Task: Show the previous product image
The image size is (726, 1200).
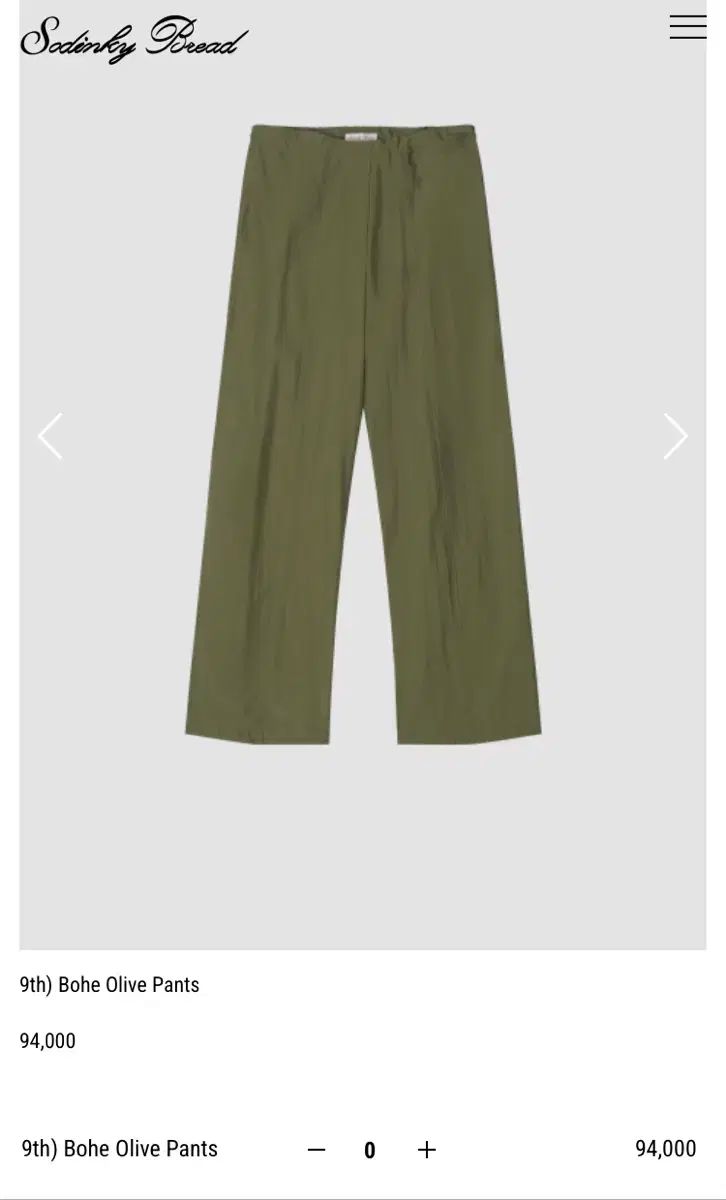Action: [50, 436]
